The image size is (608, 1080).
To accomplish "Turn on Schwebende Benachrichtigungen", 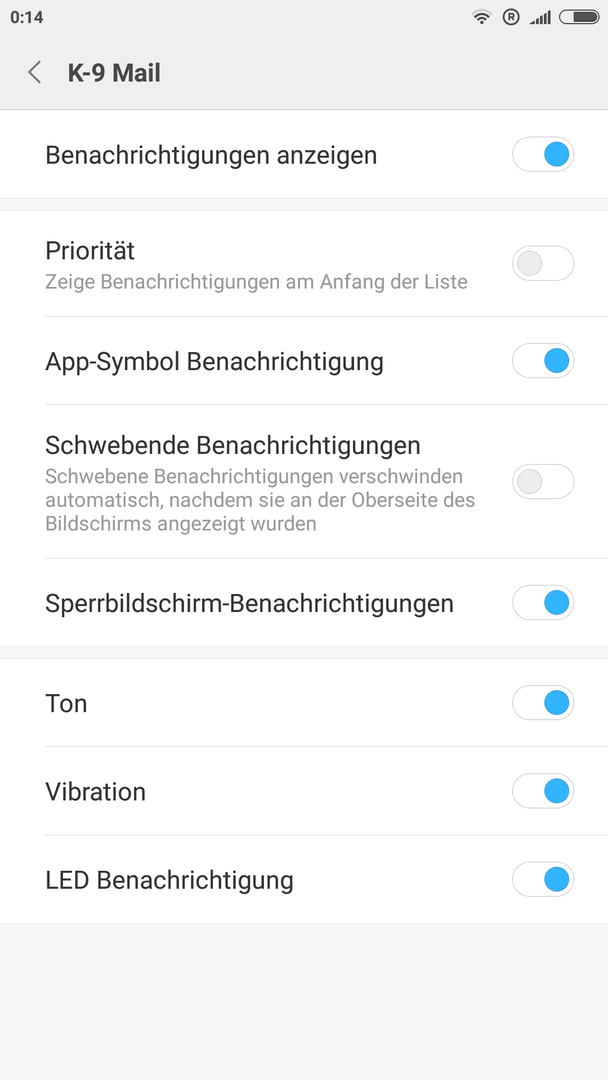I will [x=543, y=481].
